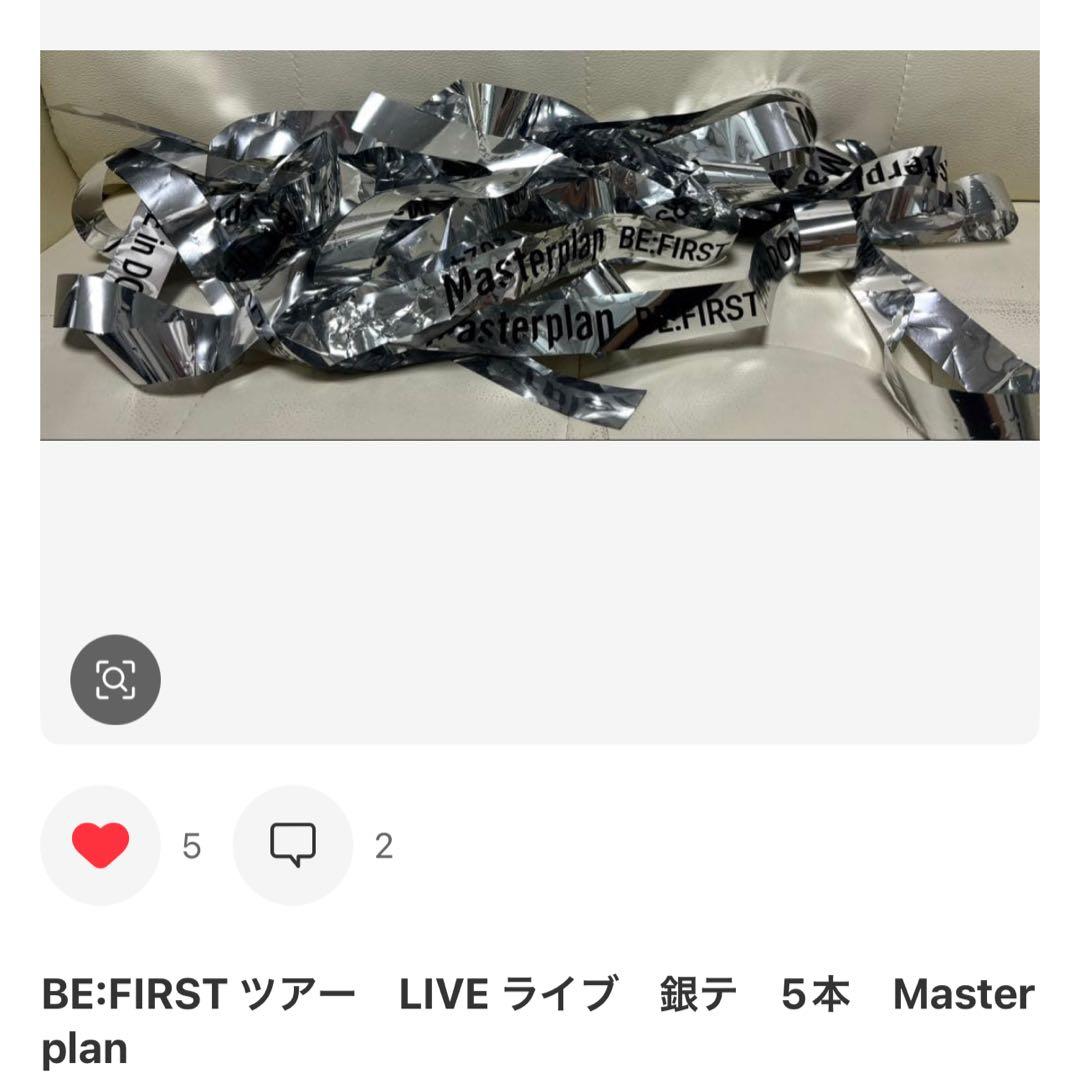Open the comments on this listing
The height and width of the screenshot is (1080, 1080).
(293, 845)
